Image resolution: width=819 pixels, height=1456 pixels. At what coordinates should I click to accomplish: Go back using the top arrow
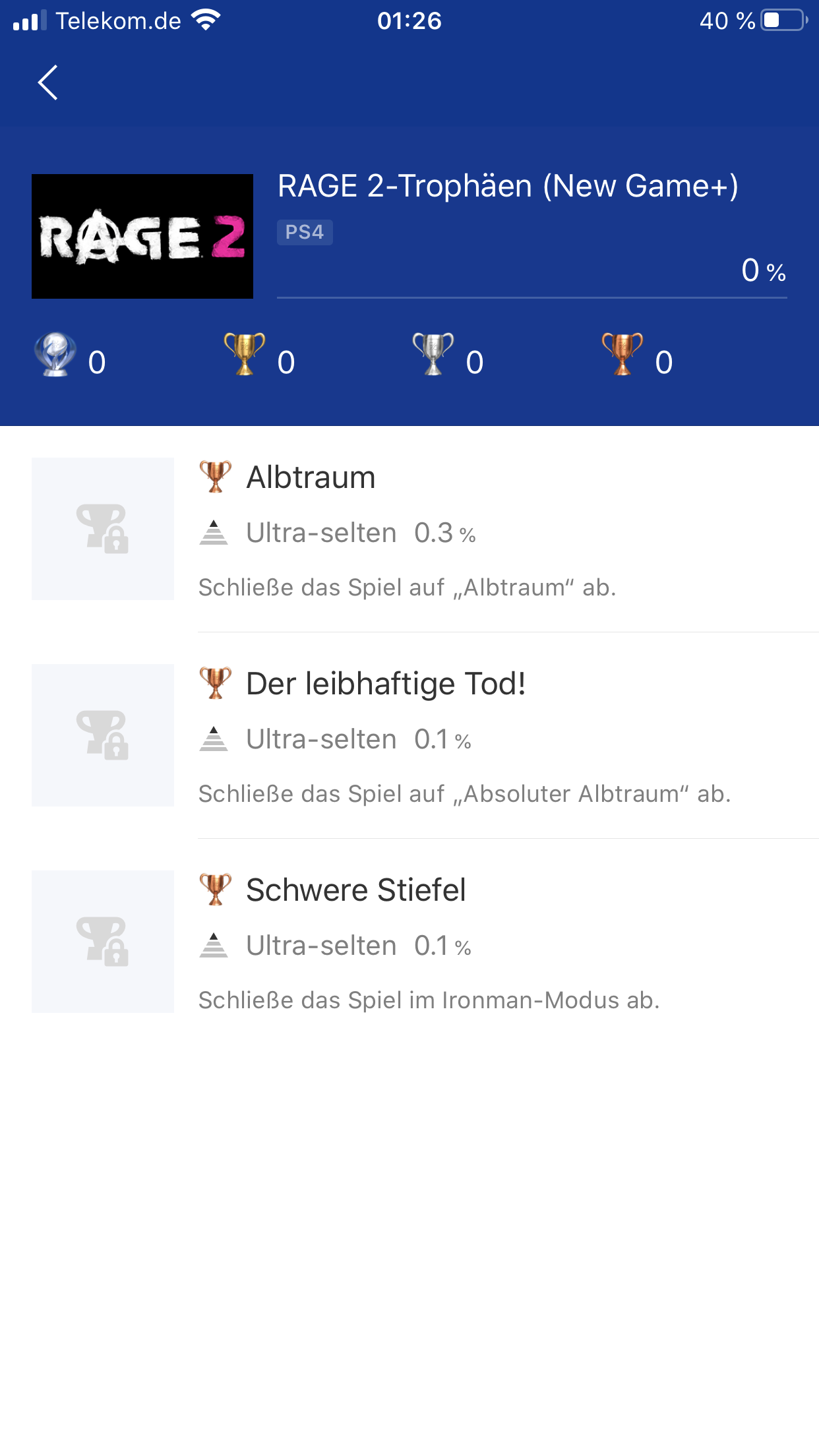48,83
